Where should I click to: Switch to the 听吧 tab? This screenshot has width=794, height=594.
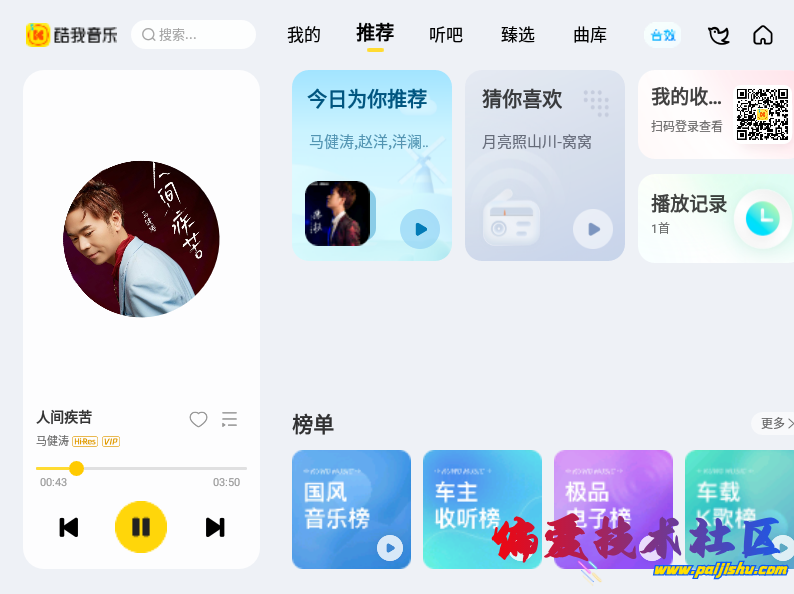coord(446,35)
